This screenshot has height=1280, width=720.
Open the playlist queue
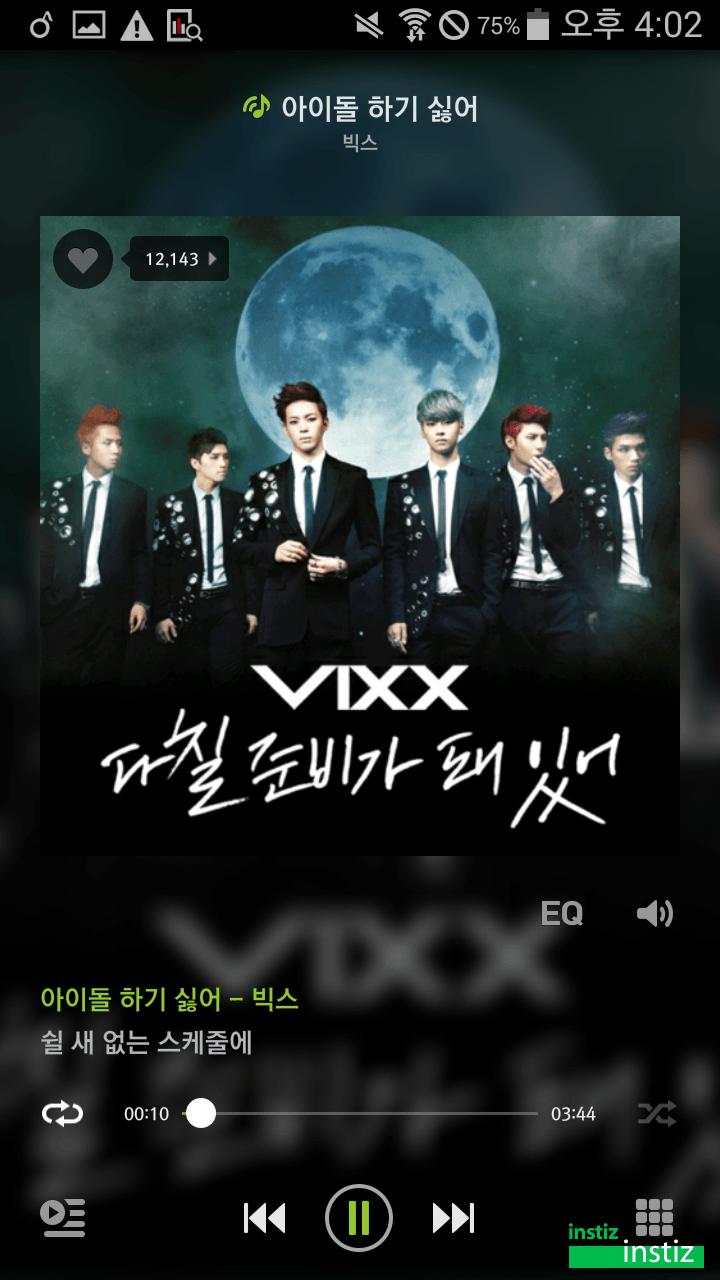tap(62, 1217)
